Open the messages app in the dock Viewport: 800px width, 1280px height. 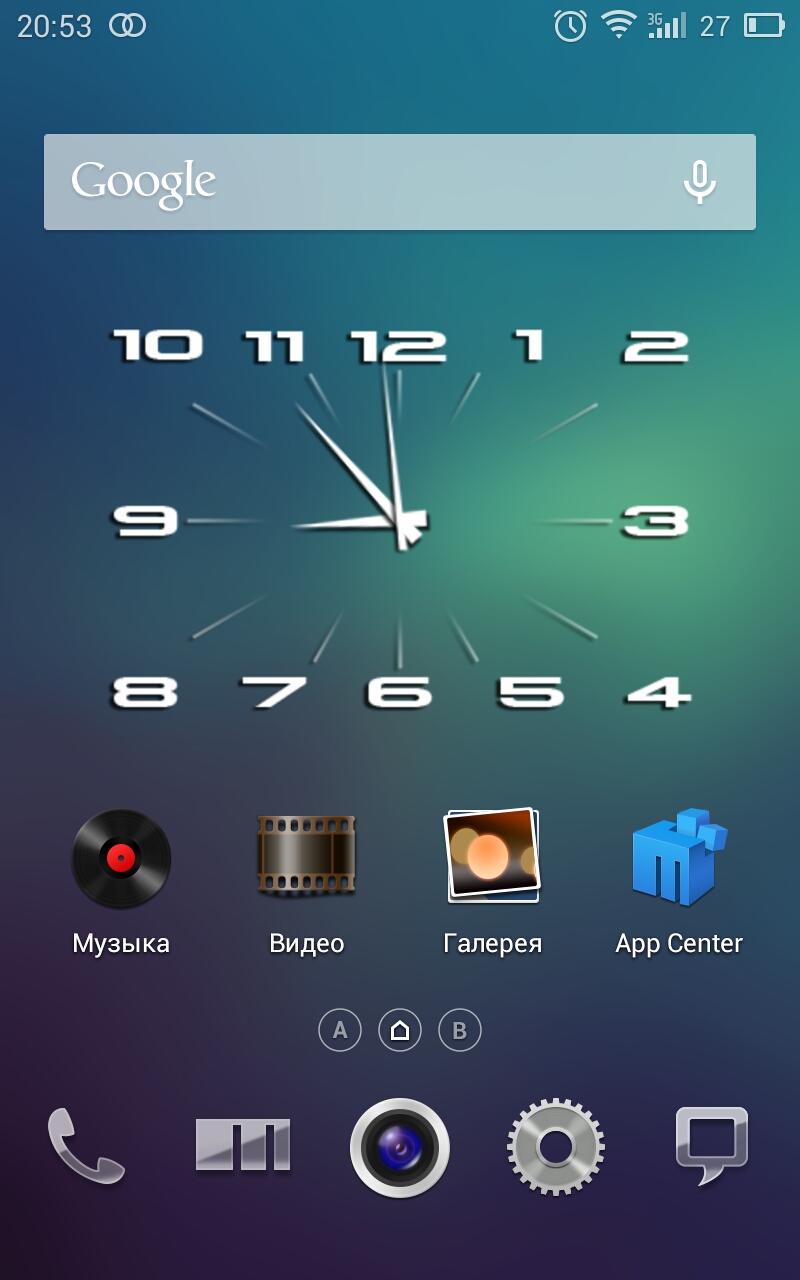point(712,1146)
